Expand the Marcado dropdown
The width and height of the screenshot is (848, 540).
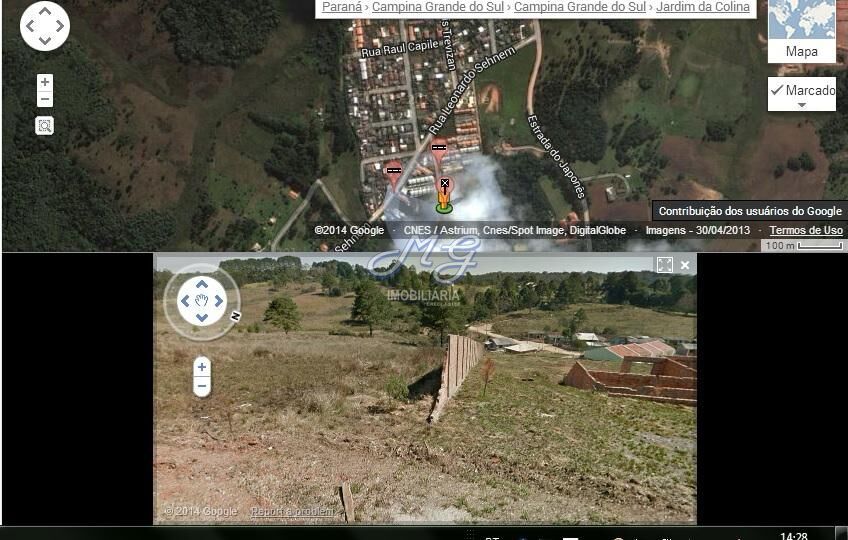[x=801, y=95]
